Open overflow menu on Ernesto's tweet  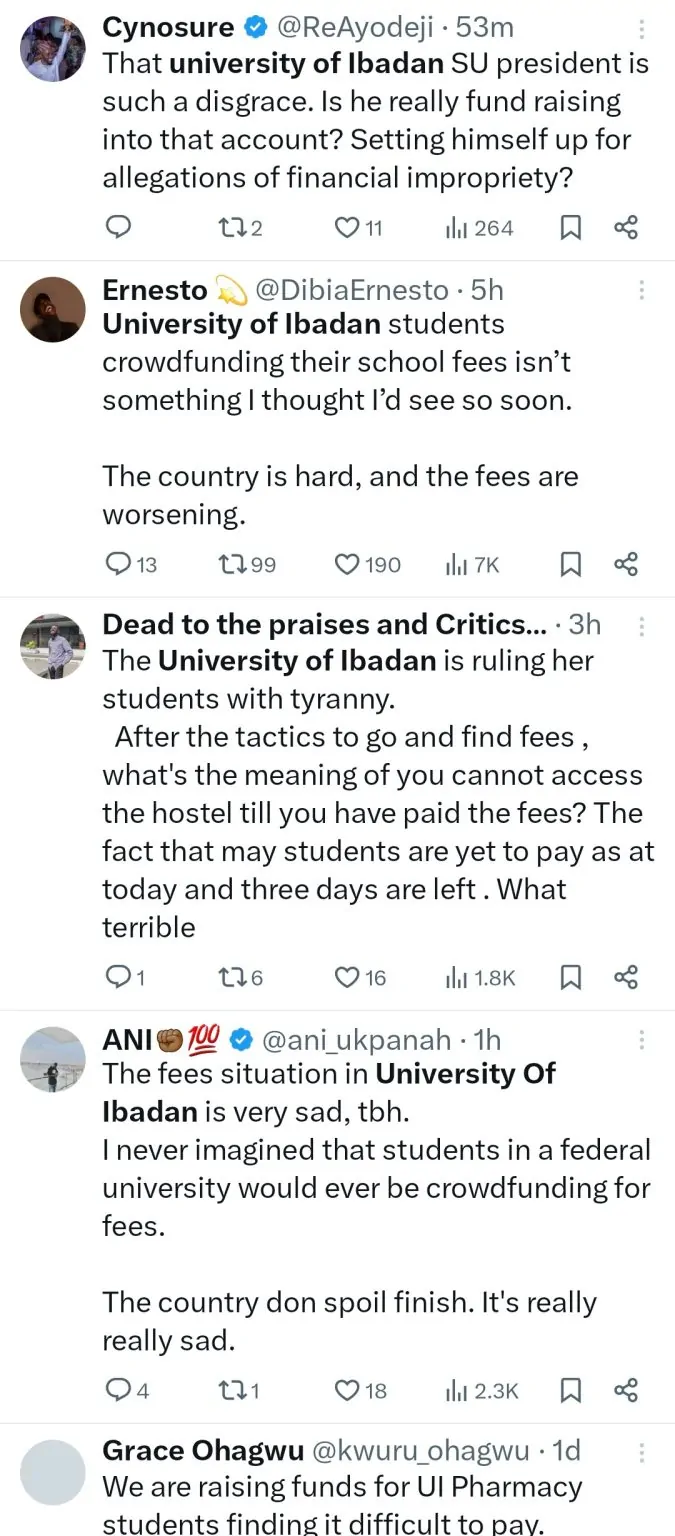tap(642, 290)
